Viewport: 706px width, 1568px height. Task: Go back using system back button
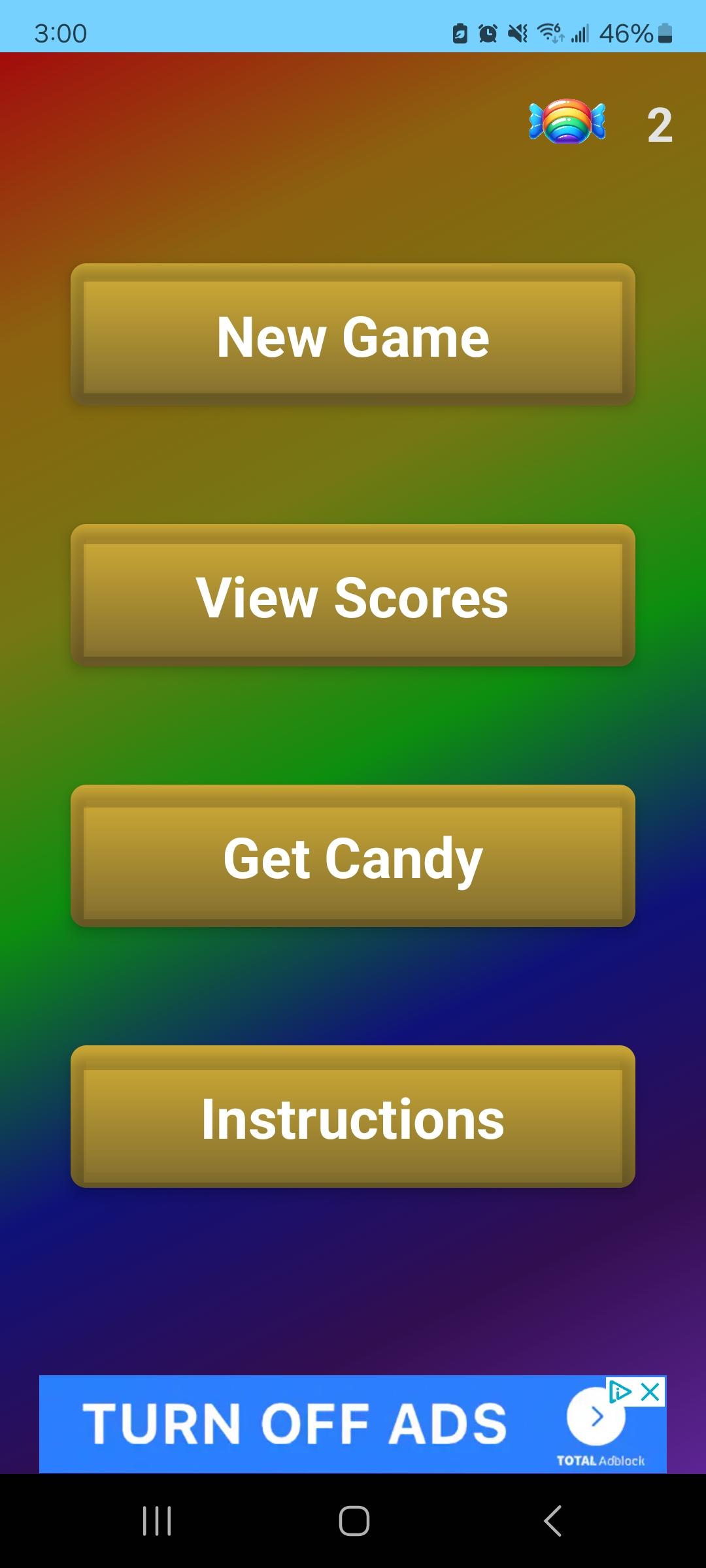point(552,1520)
